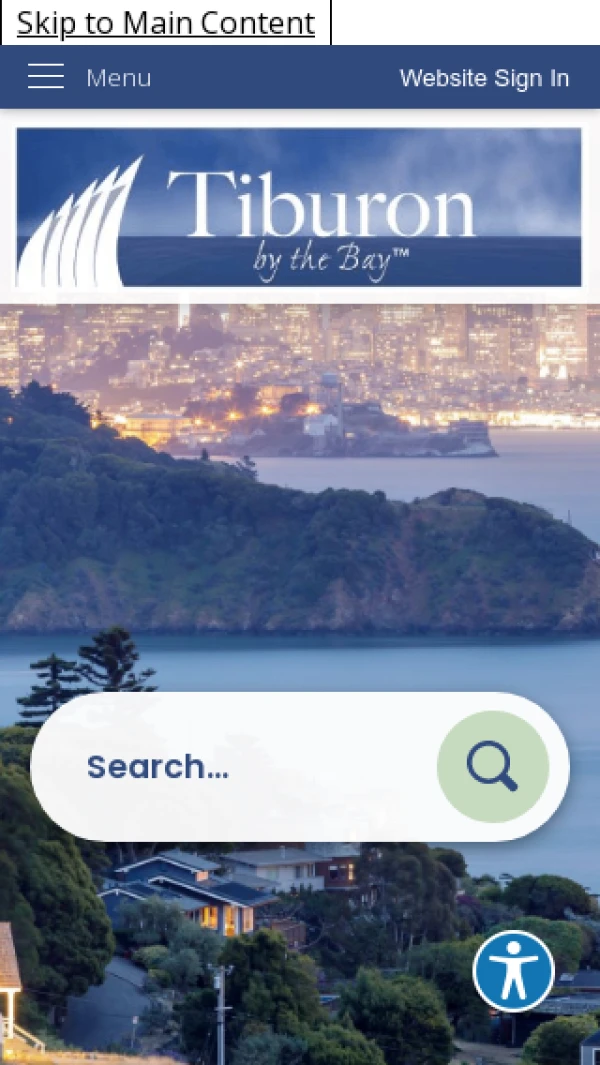The width and height of the screenshot is (600, 1065).
Task: Focus the Search field
Action: click(240, 767)
